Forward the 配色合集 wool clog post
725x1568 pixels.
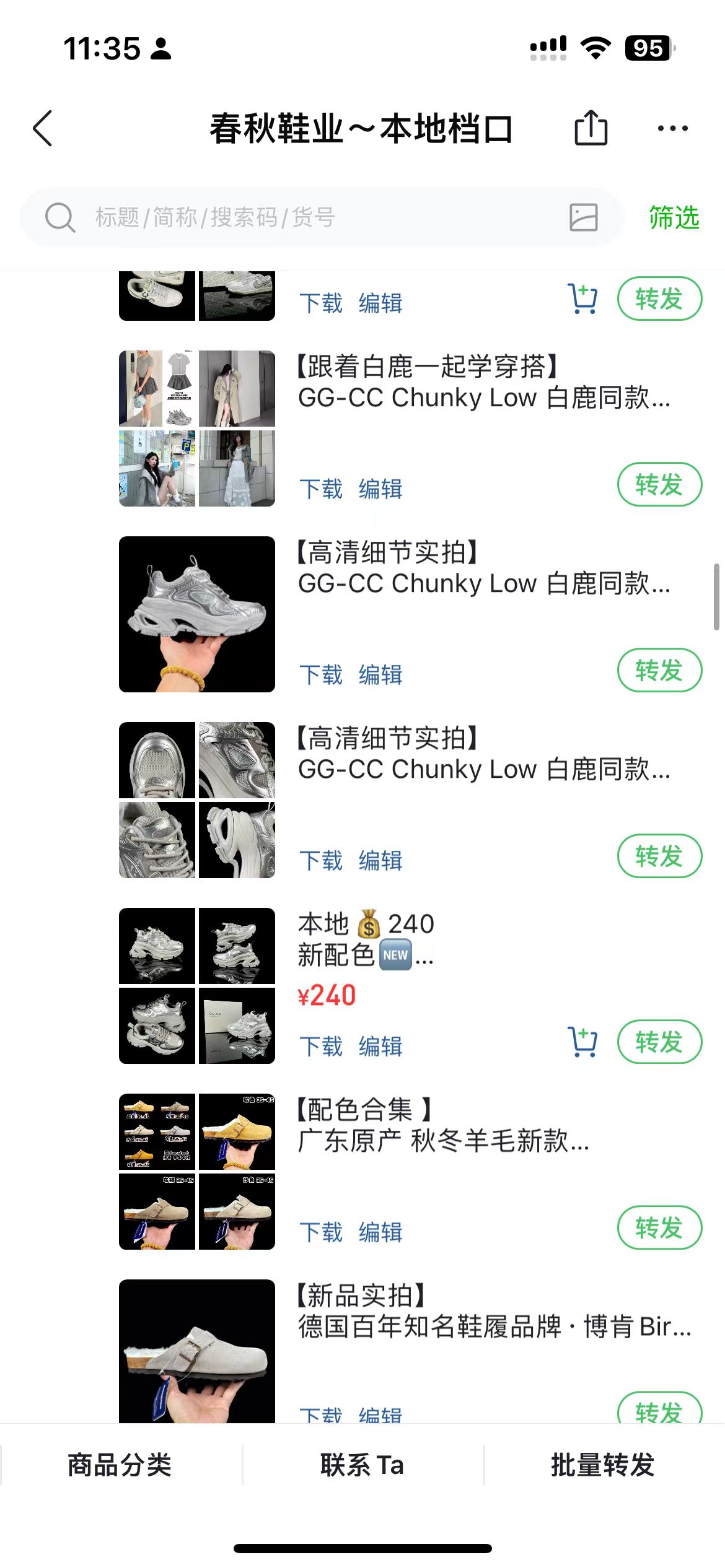(659, 1227)
